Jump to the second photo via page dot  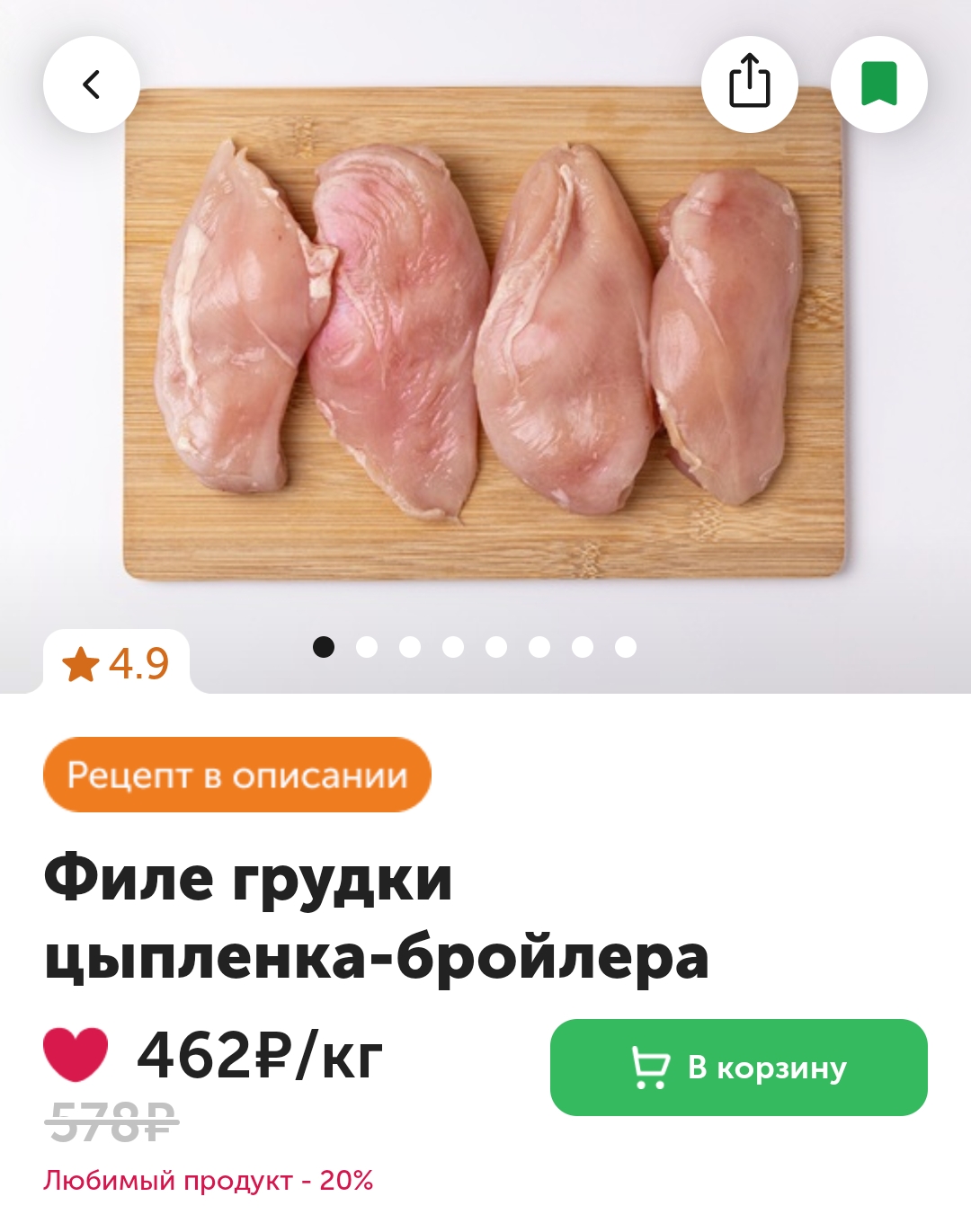pyautogui.click(x=367, y=647)
